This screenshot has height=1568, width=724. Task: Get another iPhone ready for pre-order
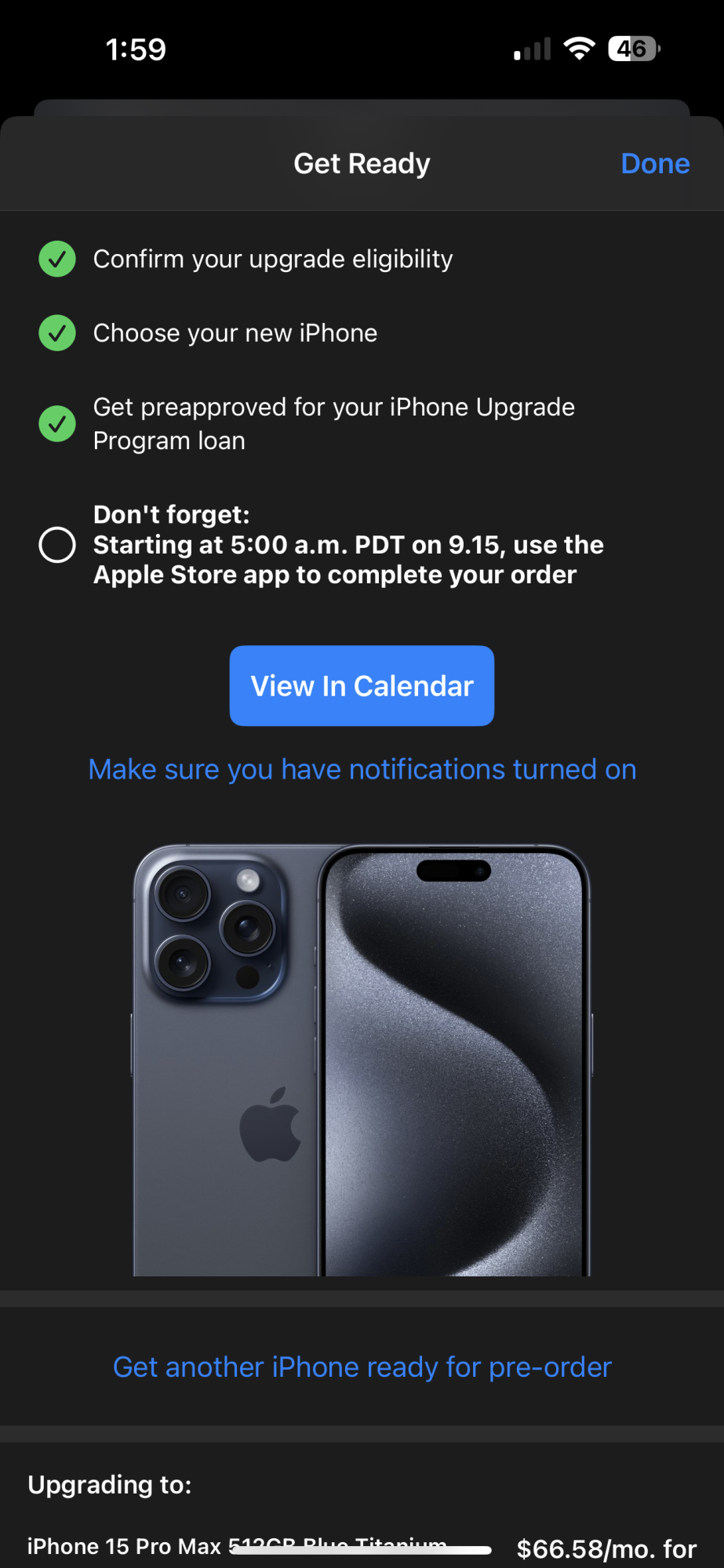[x=362, y=1367]
